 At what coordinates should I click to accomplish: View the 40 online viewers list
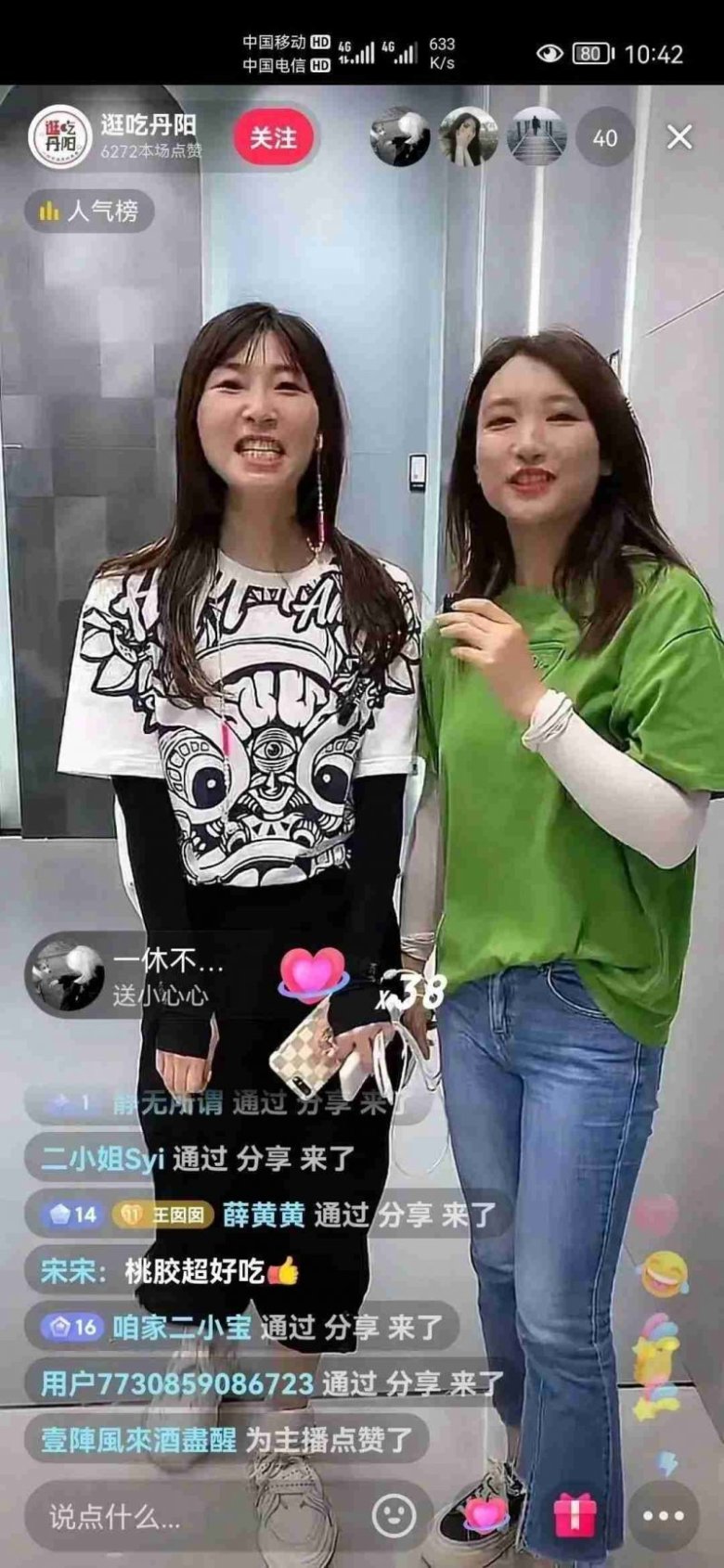(x=604, y=138)
